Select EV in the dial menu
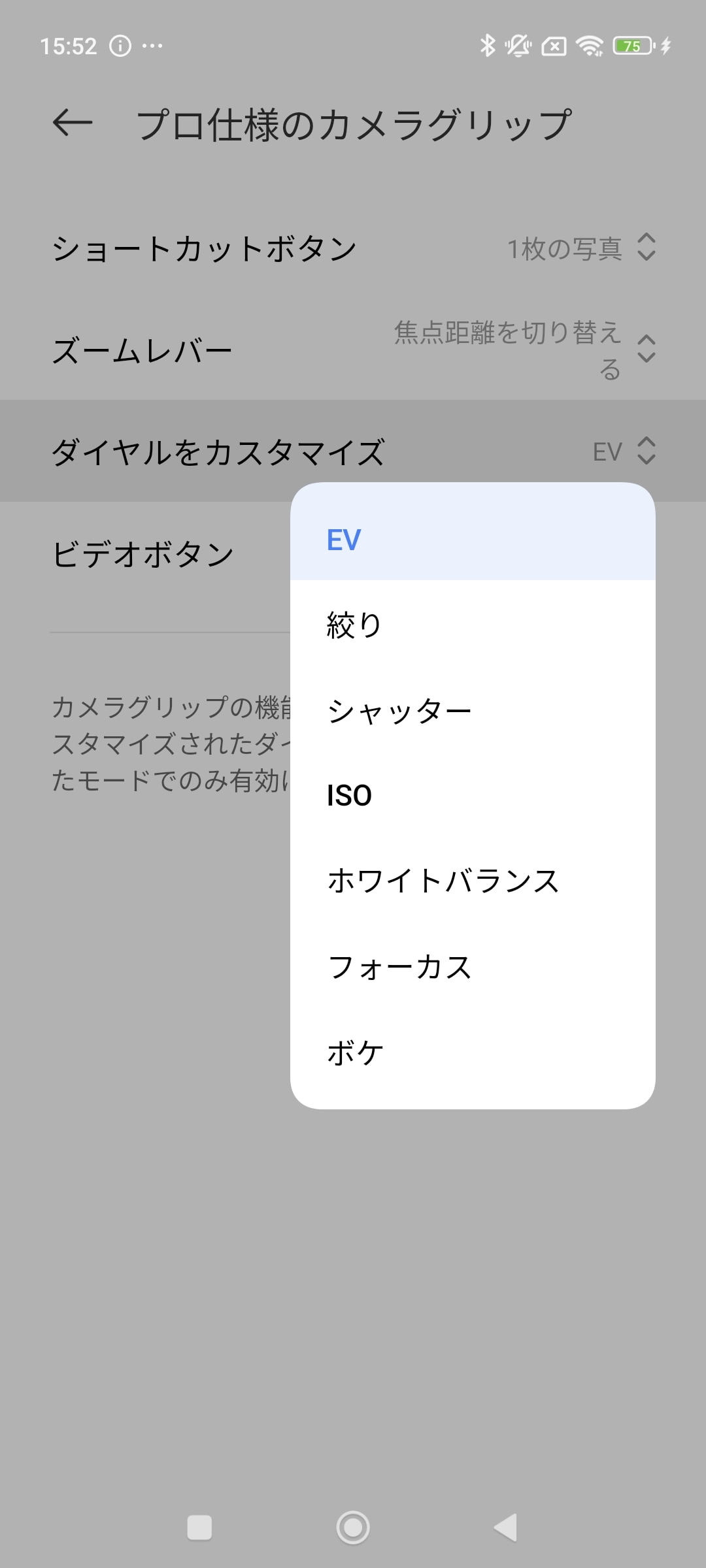This screenshot has height=1568, width=706. (472, 540)
